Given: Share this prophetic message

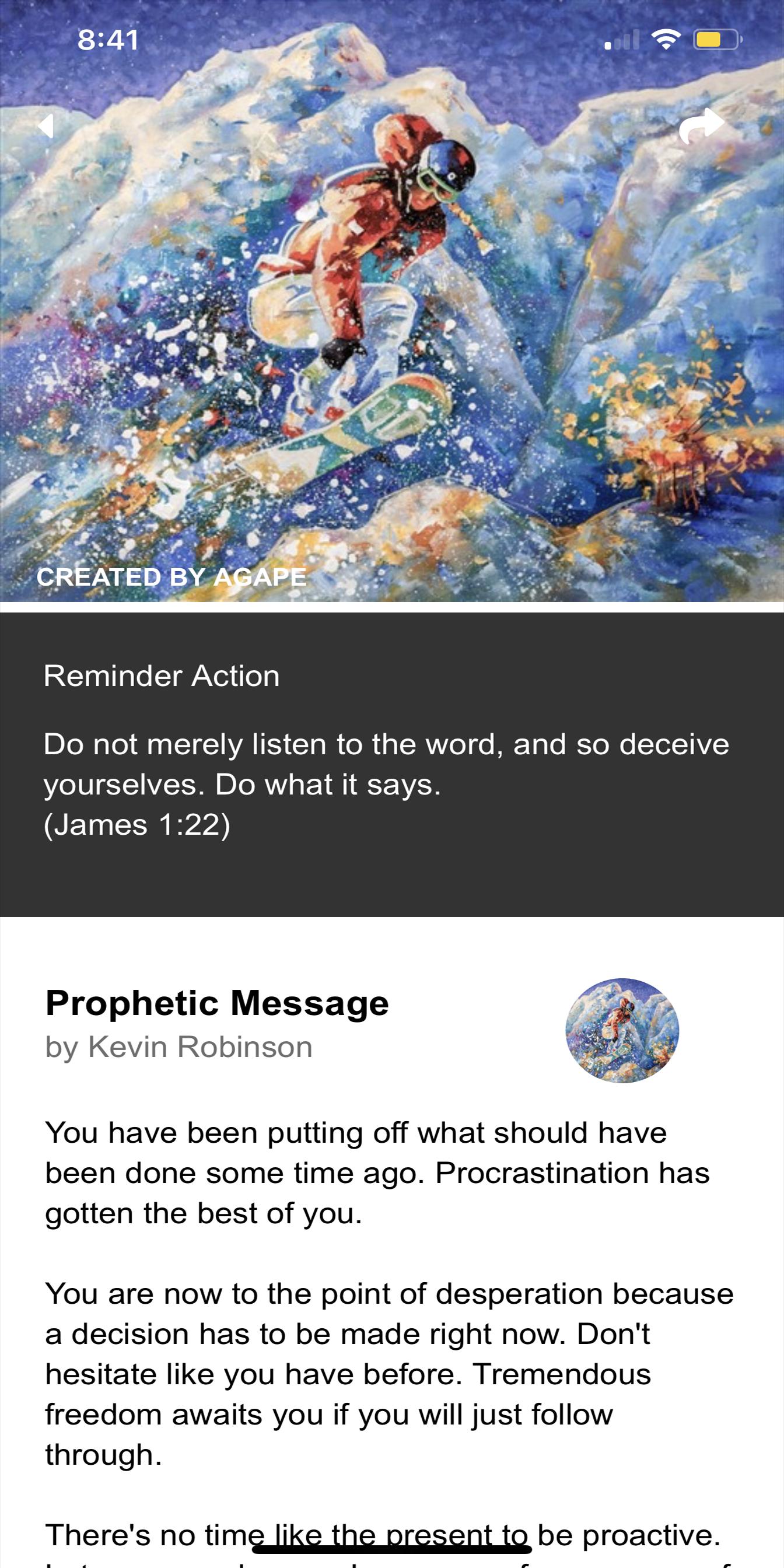Looking at the screenshot, I should 701,125.
